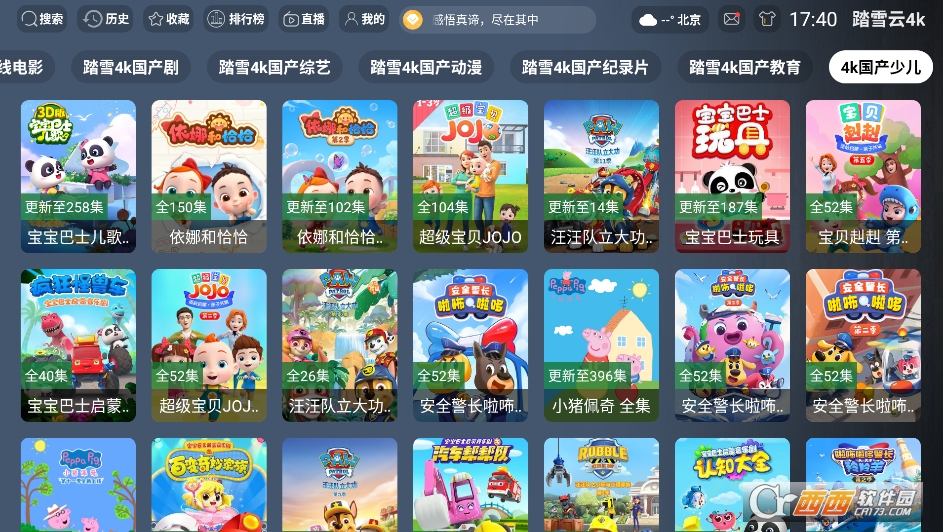Open the 搜索 search button
This screenshot has height=532, width=943.
[x=43, y=19]
